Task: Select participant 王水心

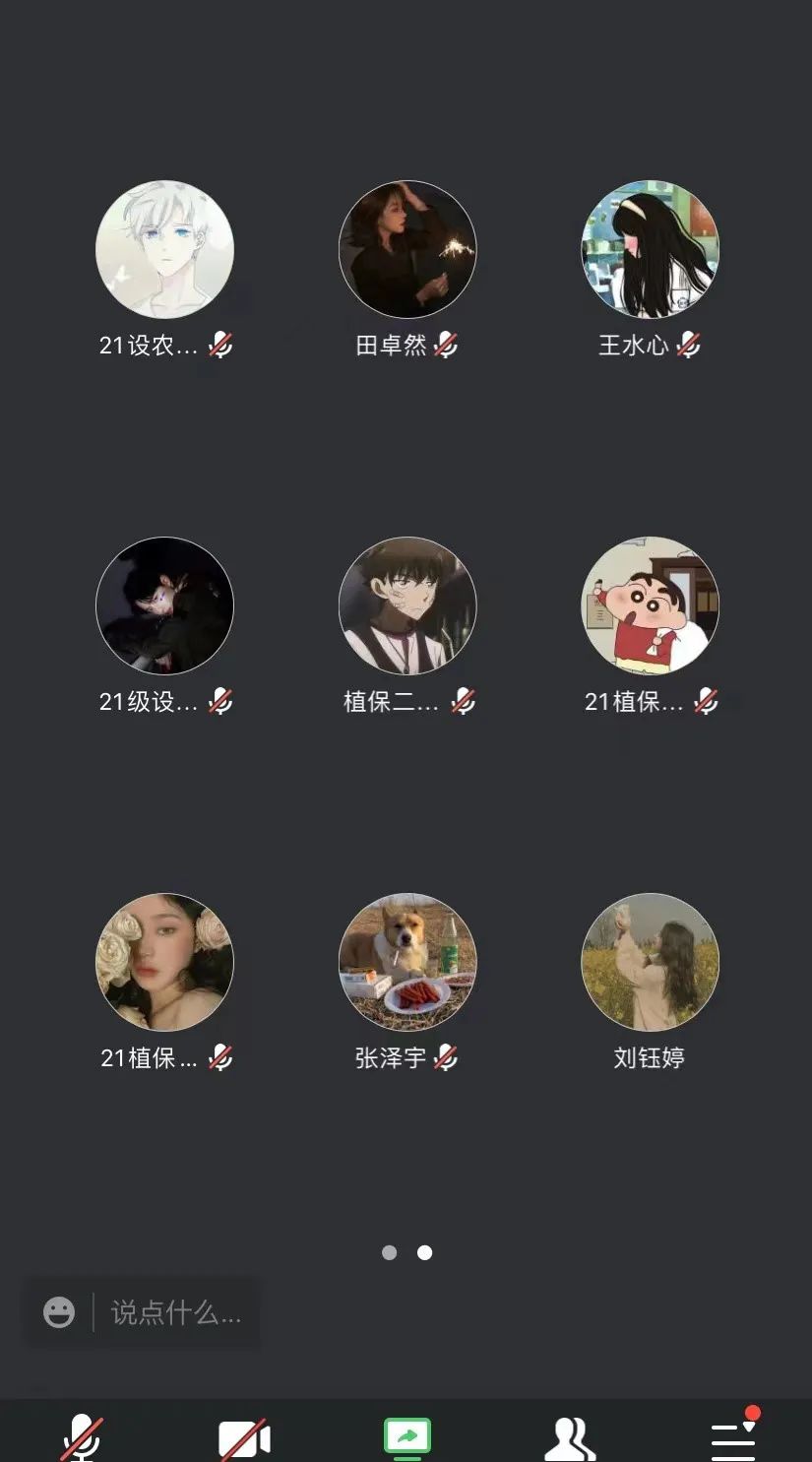Action: (650, 250)
